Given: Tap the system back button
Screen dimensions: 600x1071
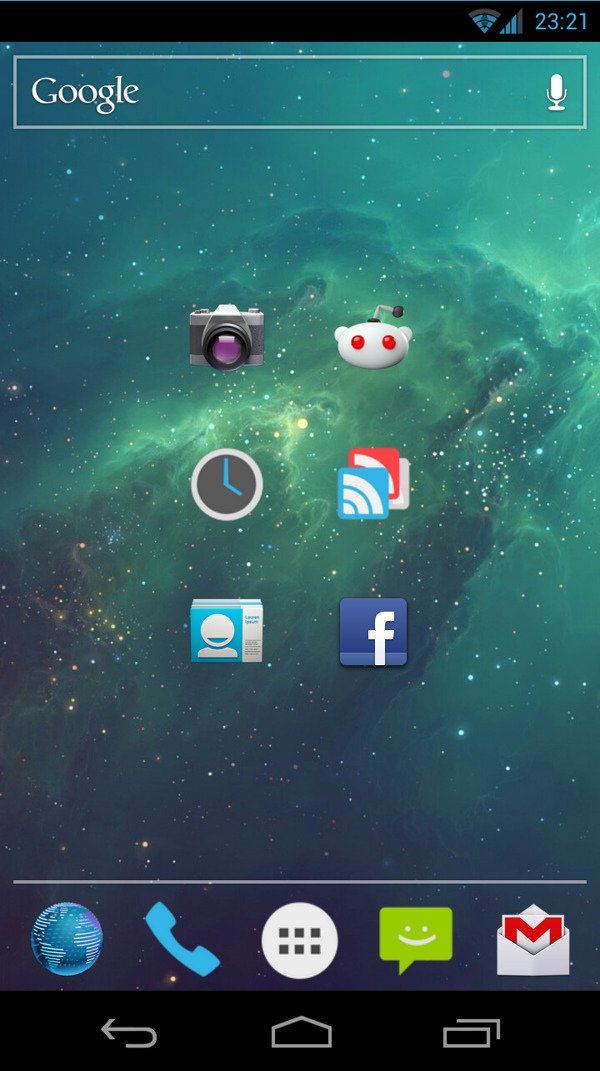Looking at the screenshot, I should click(130, 1032).
